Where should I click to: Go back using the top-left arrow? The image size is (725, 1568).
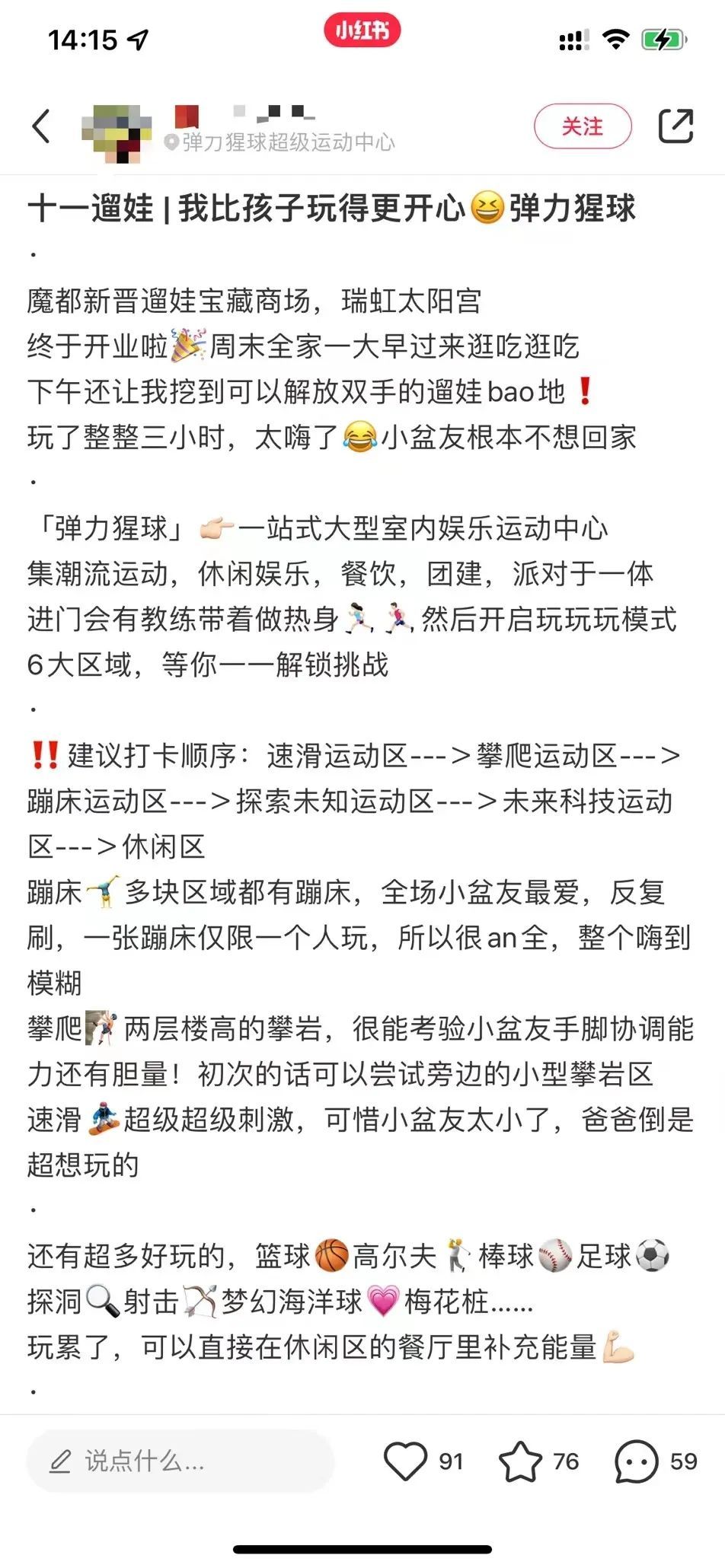tap(42, 126)
